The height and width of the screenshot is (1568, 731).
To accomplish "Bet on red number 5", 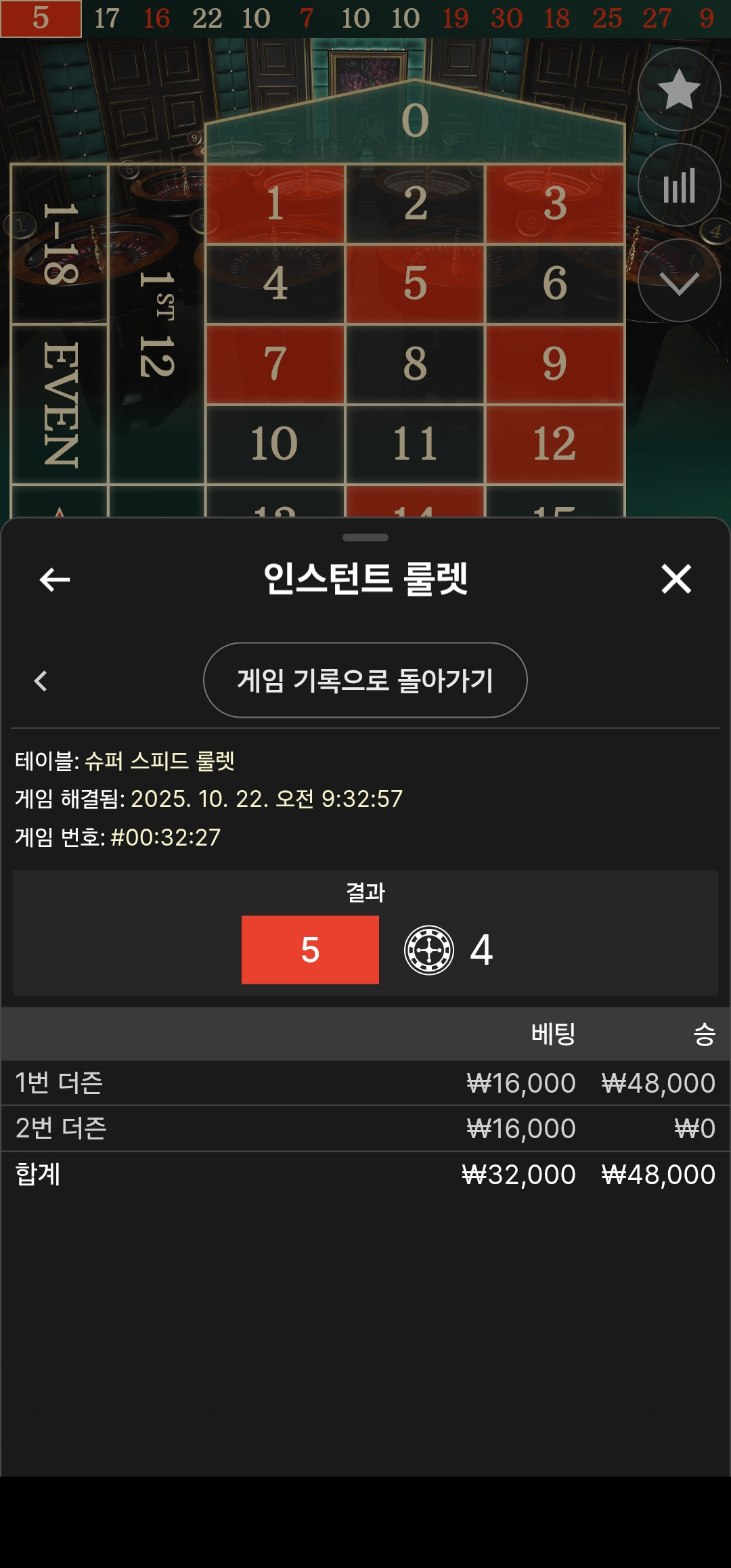I will tap(415, 284).
